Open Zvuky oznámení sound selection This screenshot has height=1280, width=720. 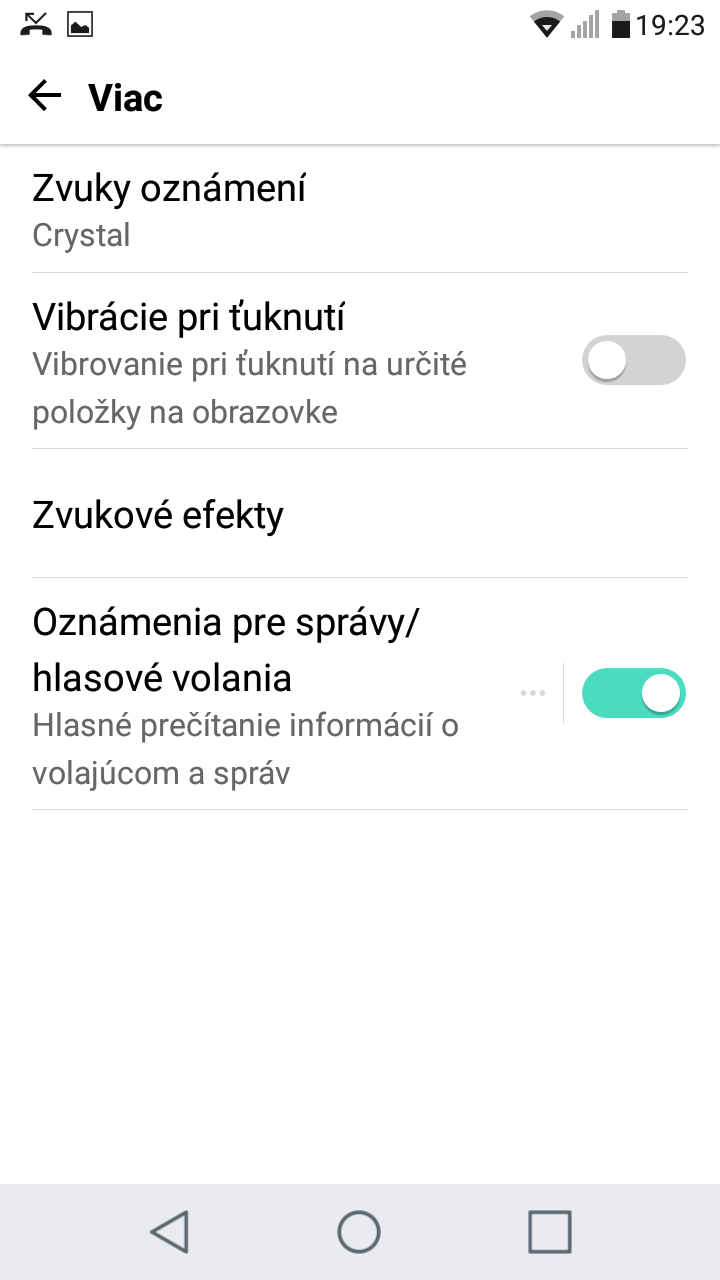pyautogui.click(x=360, y=209)
